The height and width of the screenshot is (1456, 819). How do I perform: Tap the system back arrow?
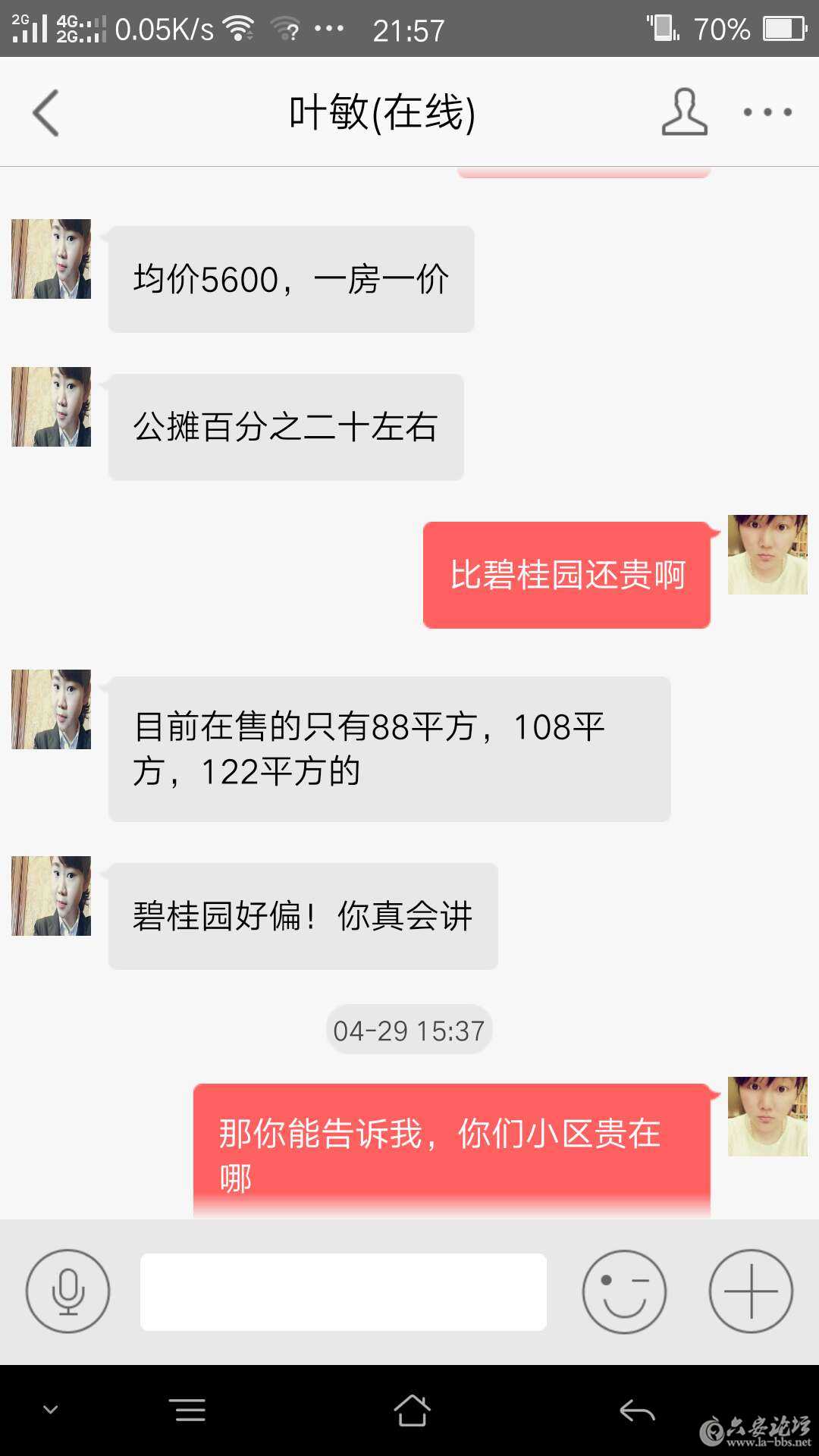point(636,1410)
